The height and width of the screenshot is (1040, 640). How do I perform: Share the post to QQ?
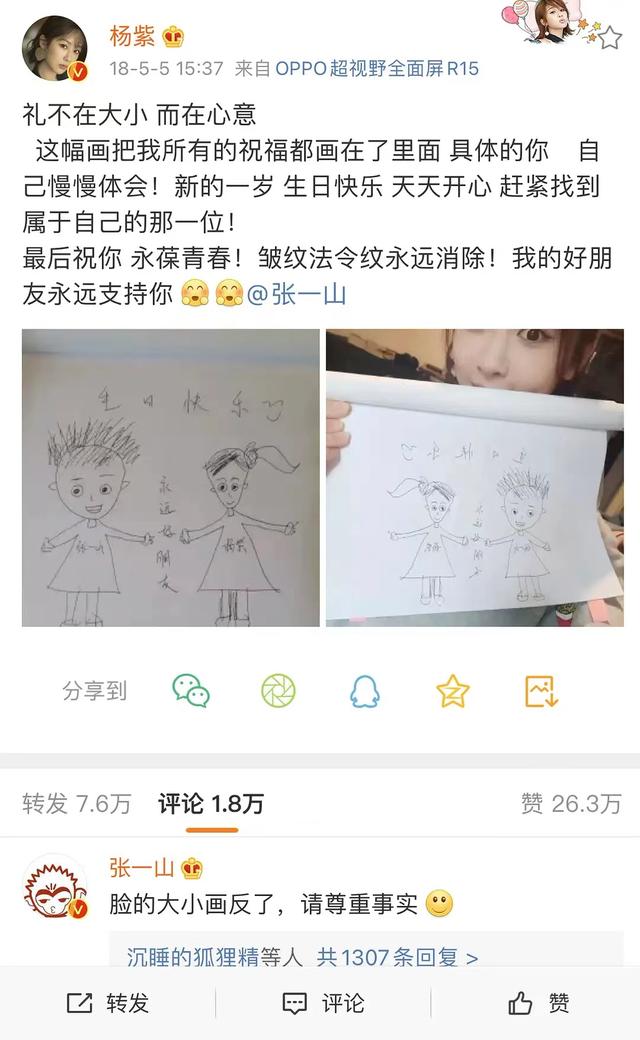pos(366,691)
